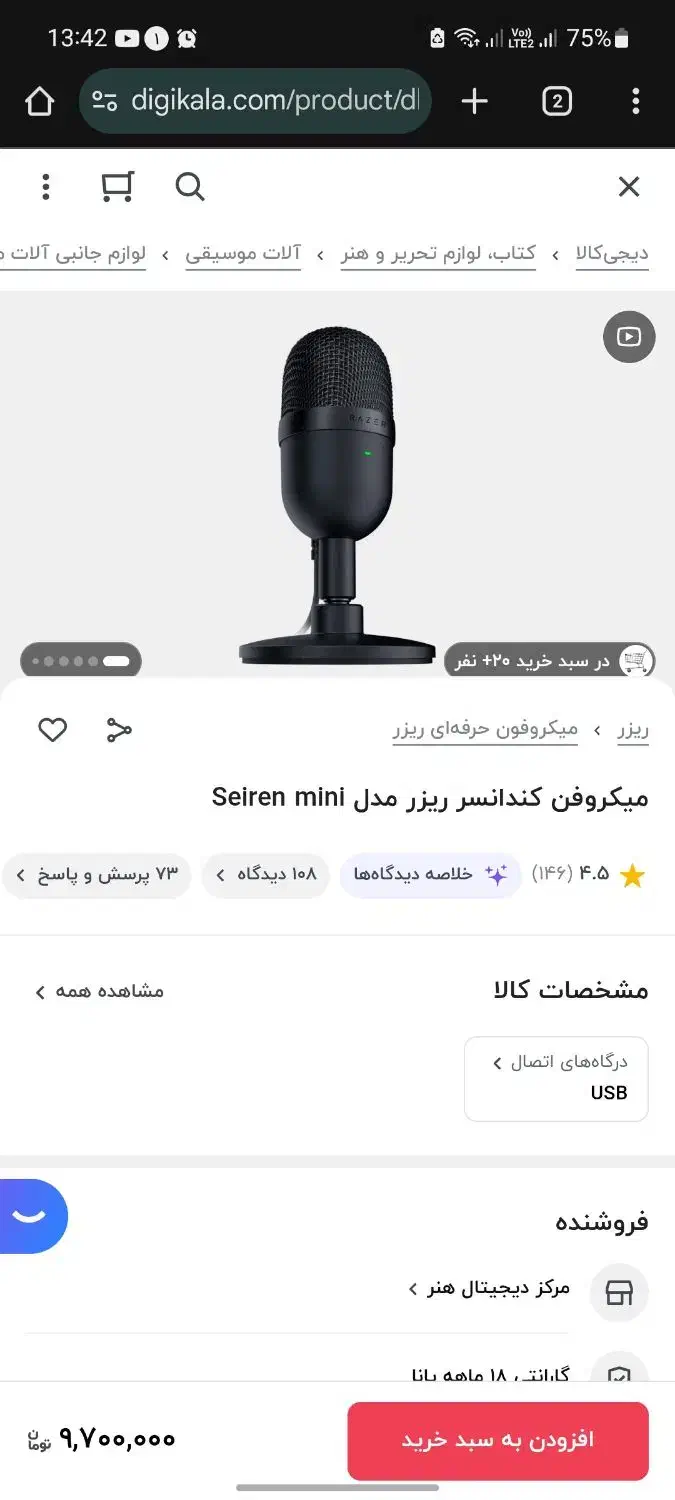Open a new browser tab
This screenshot has width=675, height=1500.
tap(474, 101)
